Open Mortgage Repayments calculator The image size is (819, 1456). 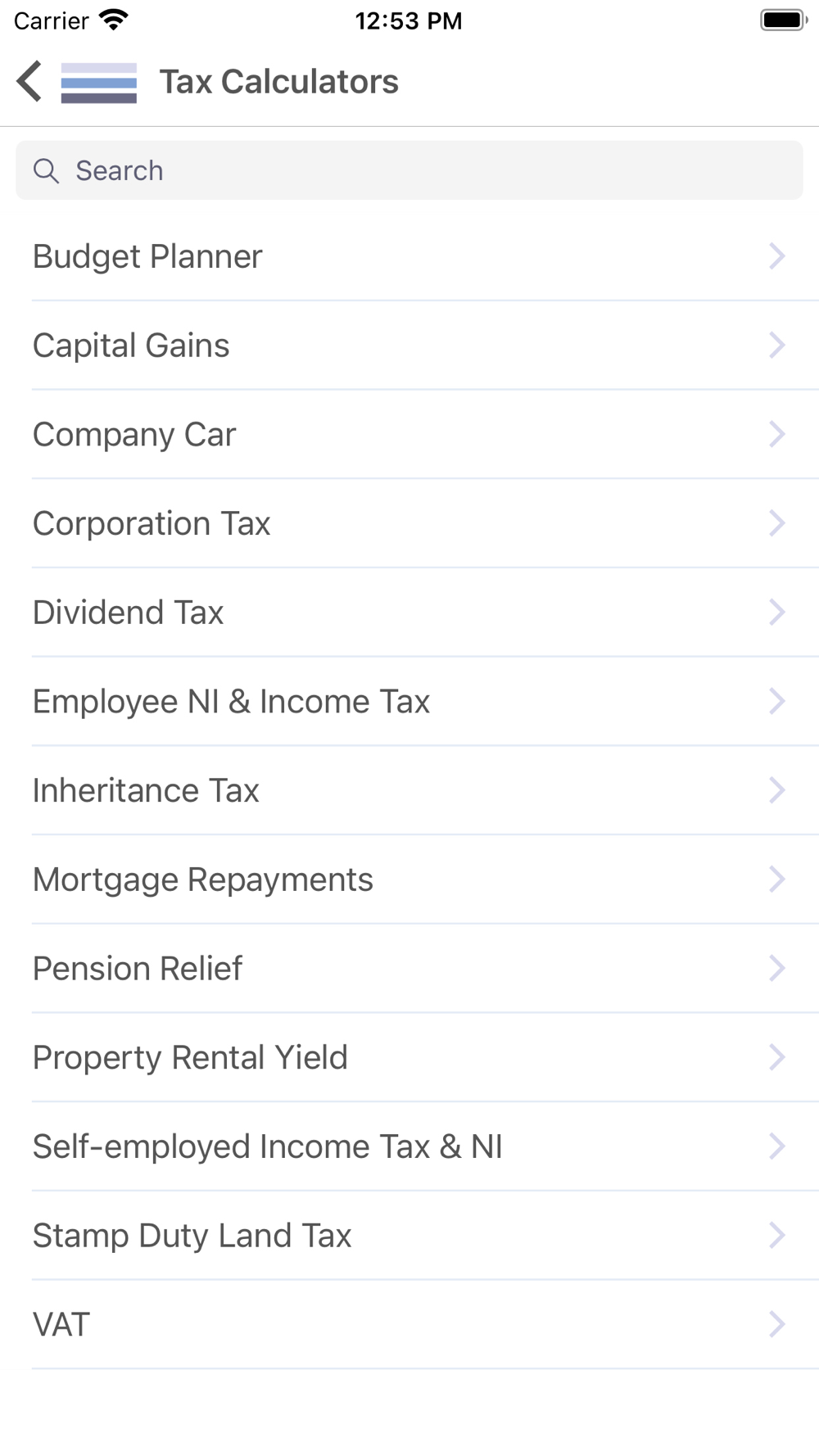tap(409, 879)
